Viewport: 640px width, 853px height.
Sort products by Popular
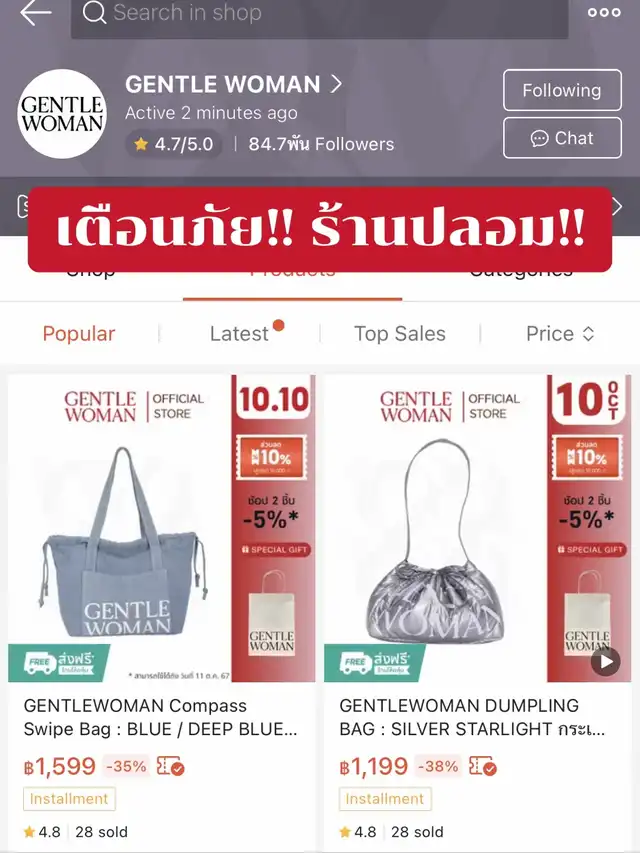[79, 333]
